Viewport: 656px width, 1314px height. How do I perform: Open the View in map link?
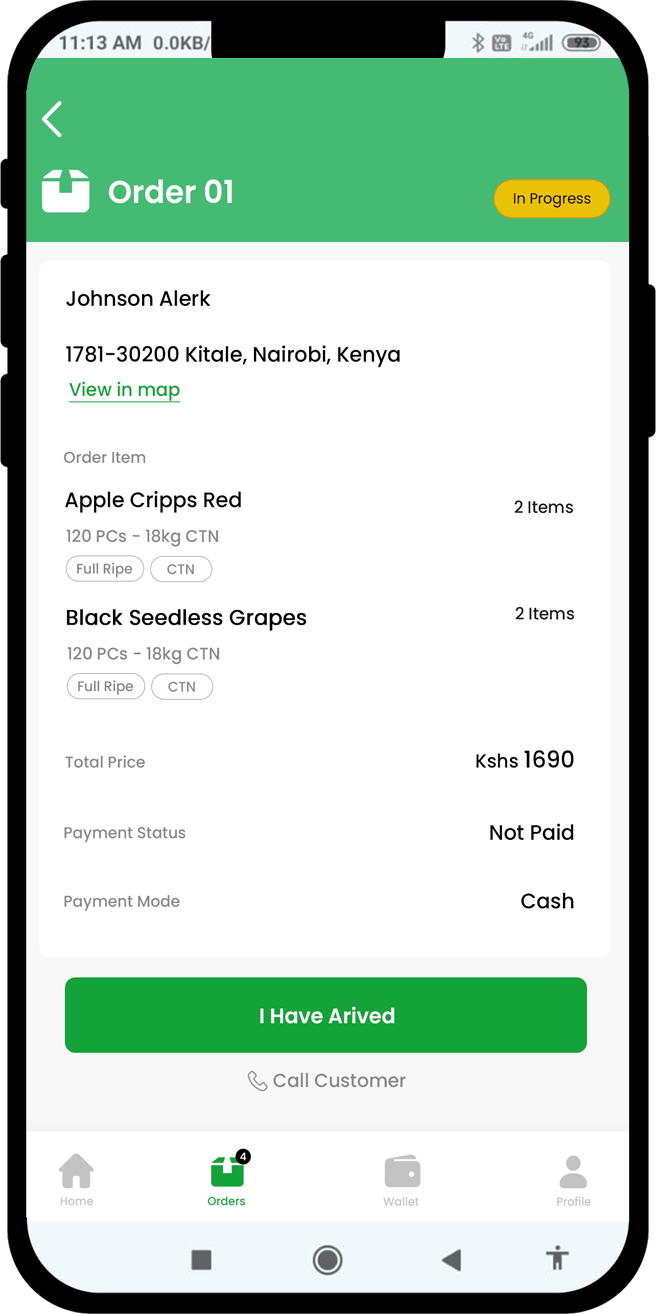[125, 390]
